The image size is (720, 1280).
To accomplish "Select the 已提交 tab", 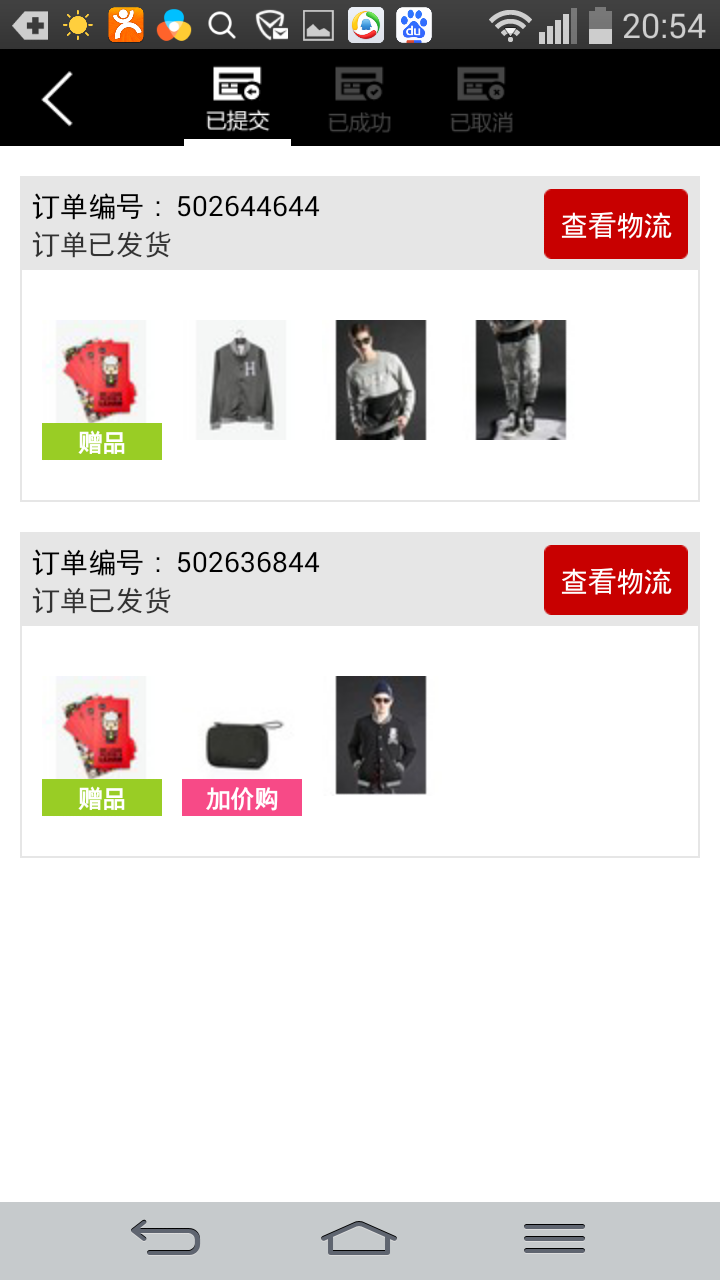I will pyautogui.click(x=238, y=99).
